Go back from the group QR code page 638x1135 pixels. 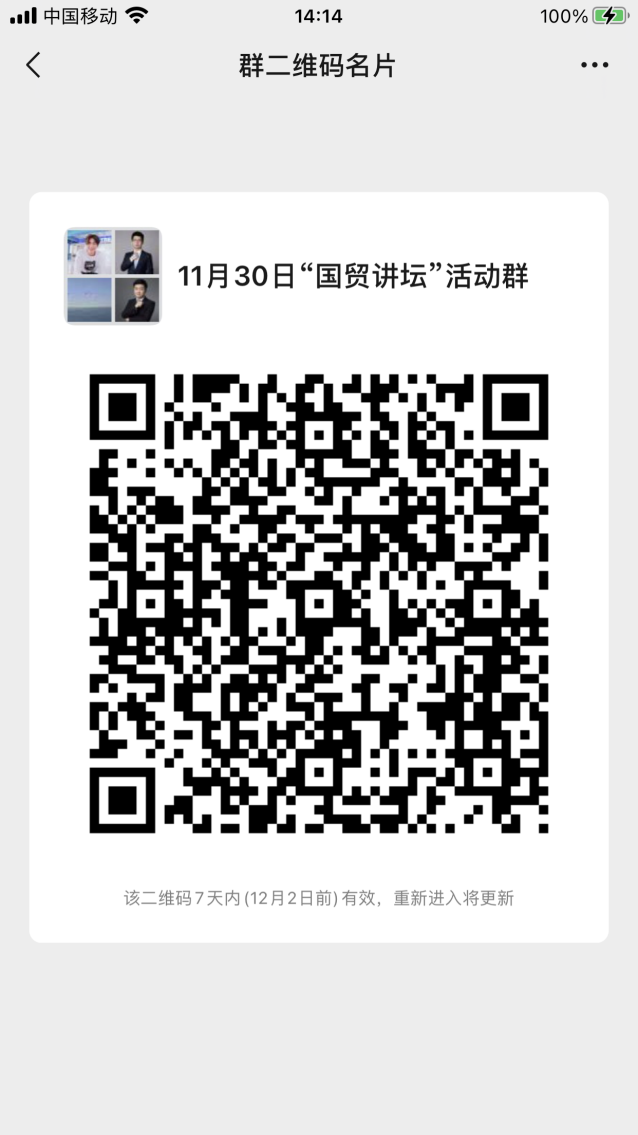coord(33,66)
